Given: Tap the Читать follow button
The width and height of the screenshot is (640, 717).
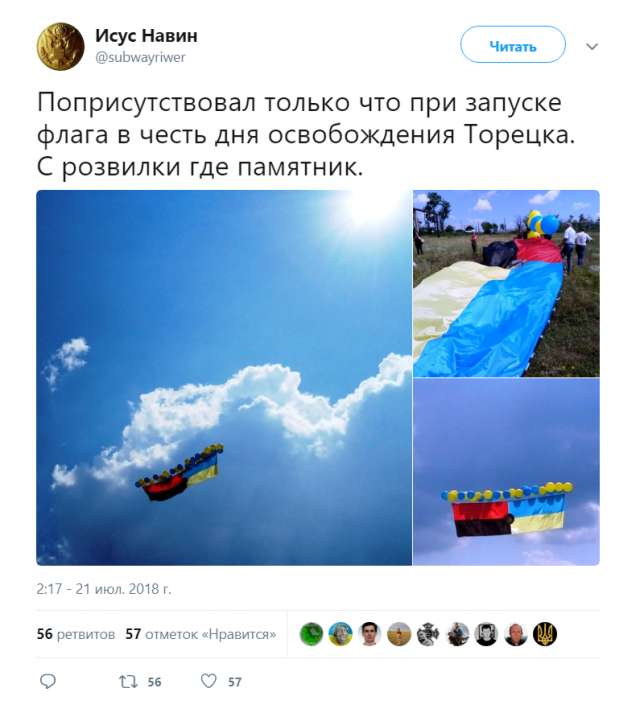Looking at the screenshot, I should pos(512,46).
